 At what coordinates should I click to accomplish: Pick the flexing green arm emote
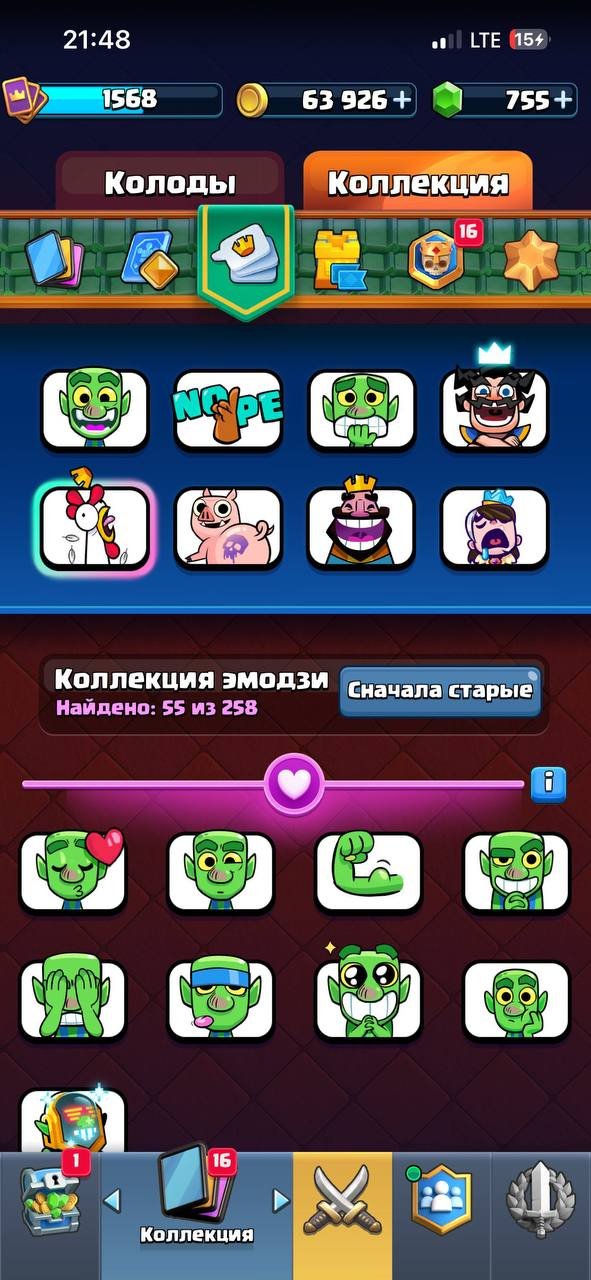(x=369, y=870)
